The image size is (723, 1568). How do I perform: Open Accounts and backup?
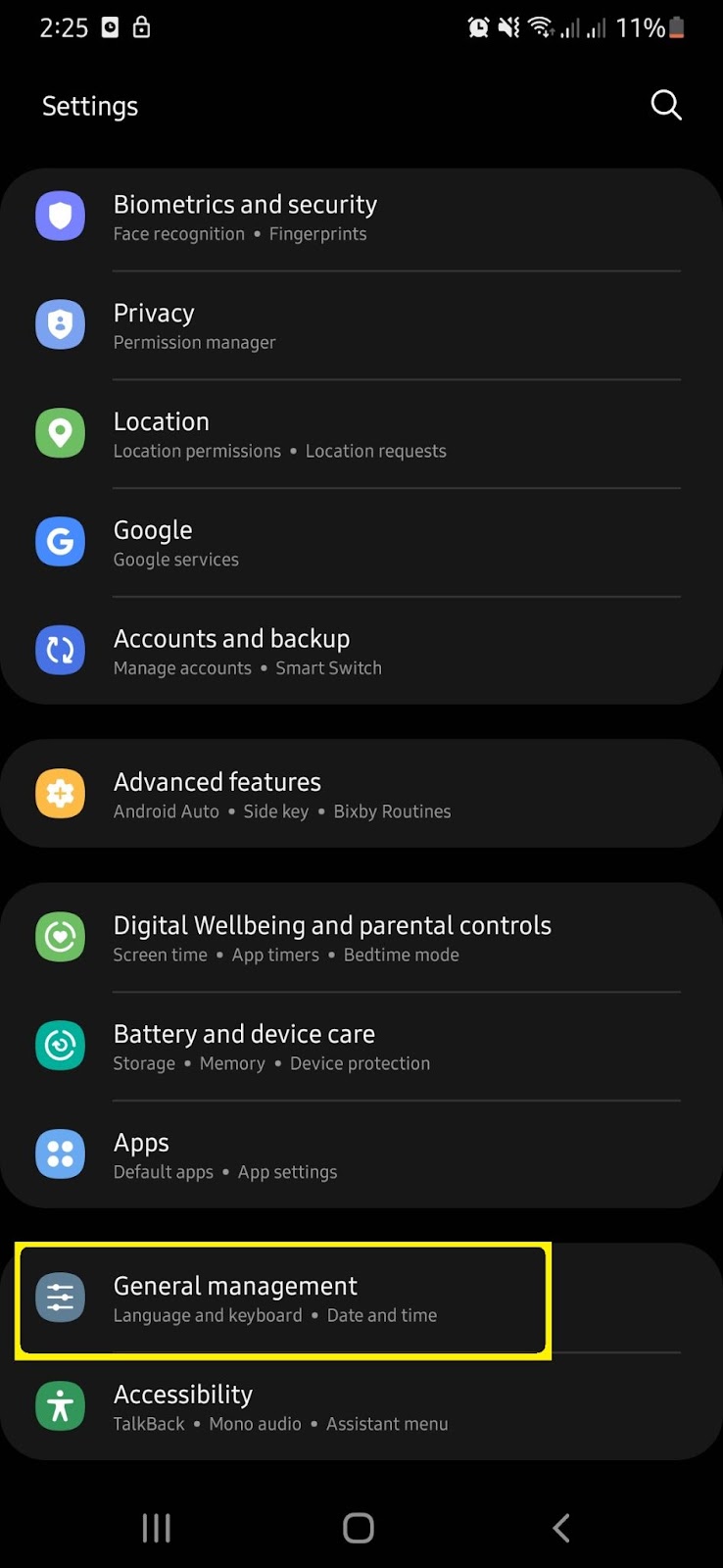pyautogui.click(x=245, y=652)
